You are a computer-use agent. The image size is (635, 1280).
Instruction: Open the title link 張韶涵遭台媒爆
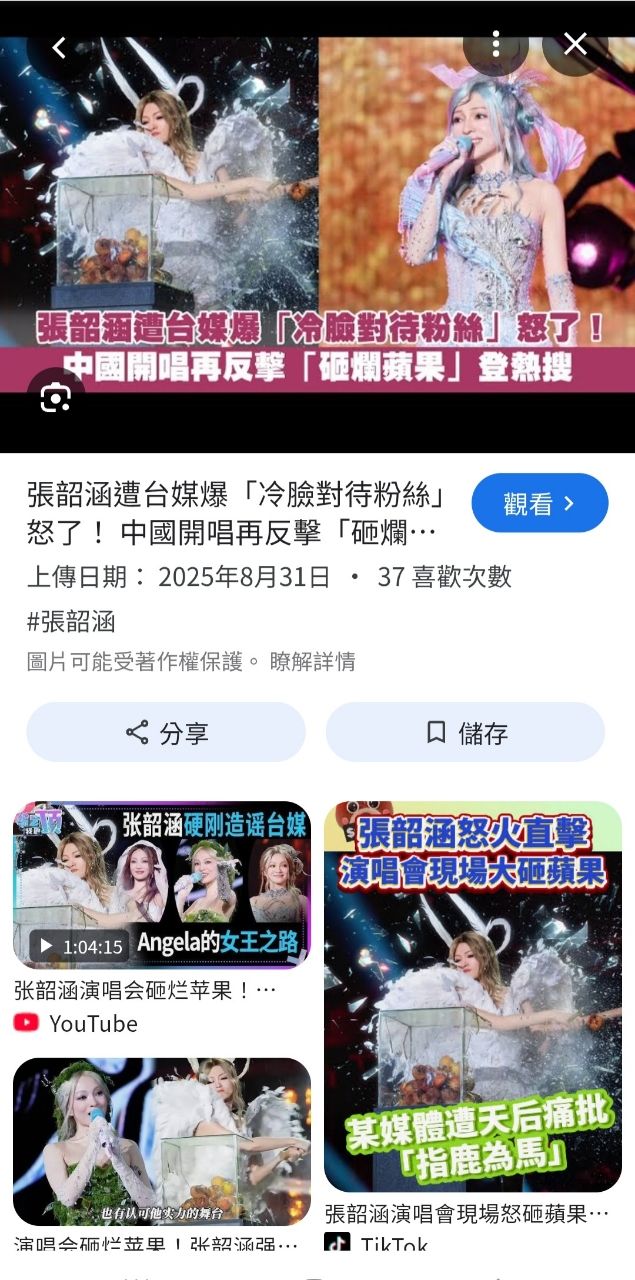[x=236, y=512]
